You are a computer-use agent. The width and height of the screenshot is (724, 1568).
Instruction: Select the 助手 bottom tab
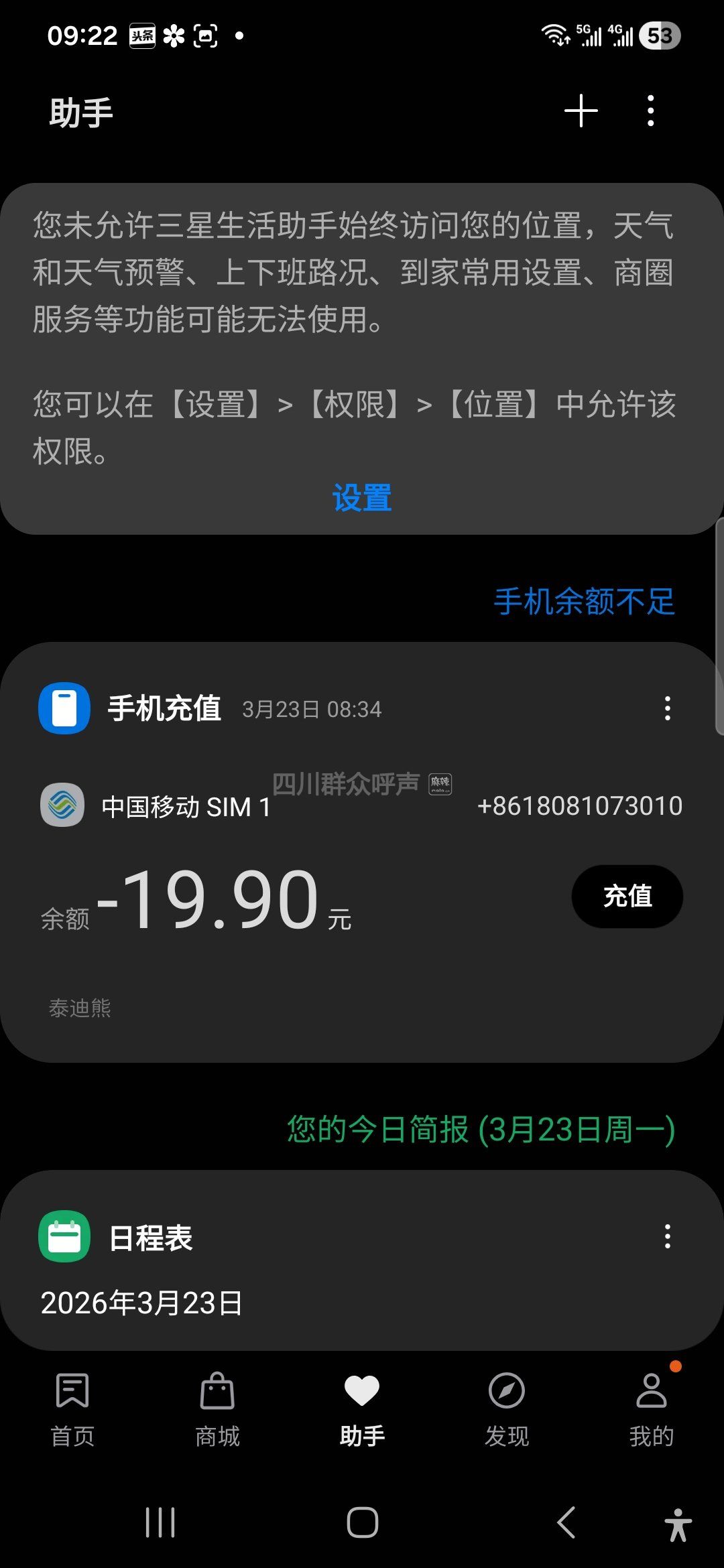coord(362,1409)
